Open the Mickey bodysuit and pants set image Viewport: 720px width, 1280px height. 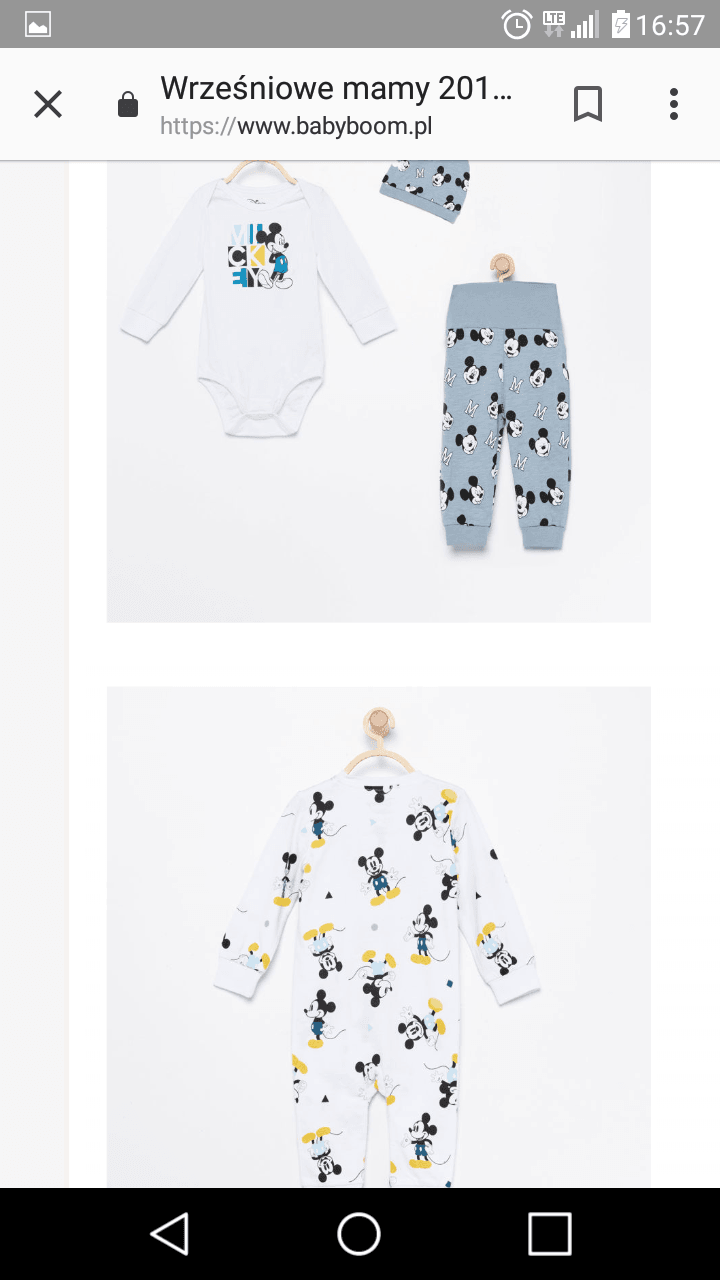[379, 391]
